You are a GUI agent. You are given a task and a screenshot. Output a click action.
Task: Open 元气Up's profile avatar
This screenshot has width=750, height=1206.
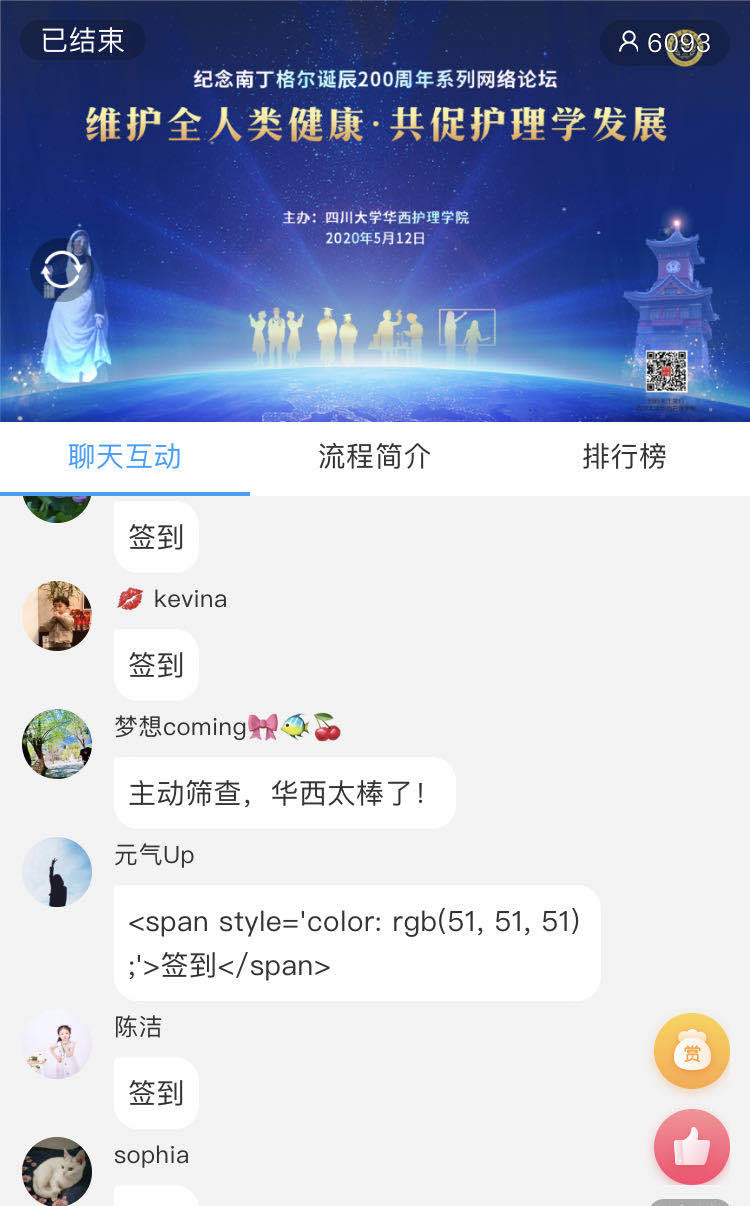pyautogui.click(x=57, y=872)
